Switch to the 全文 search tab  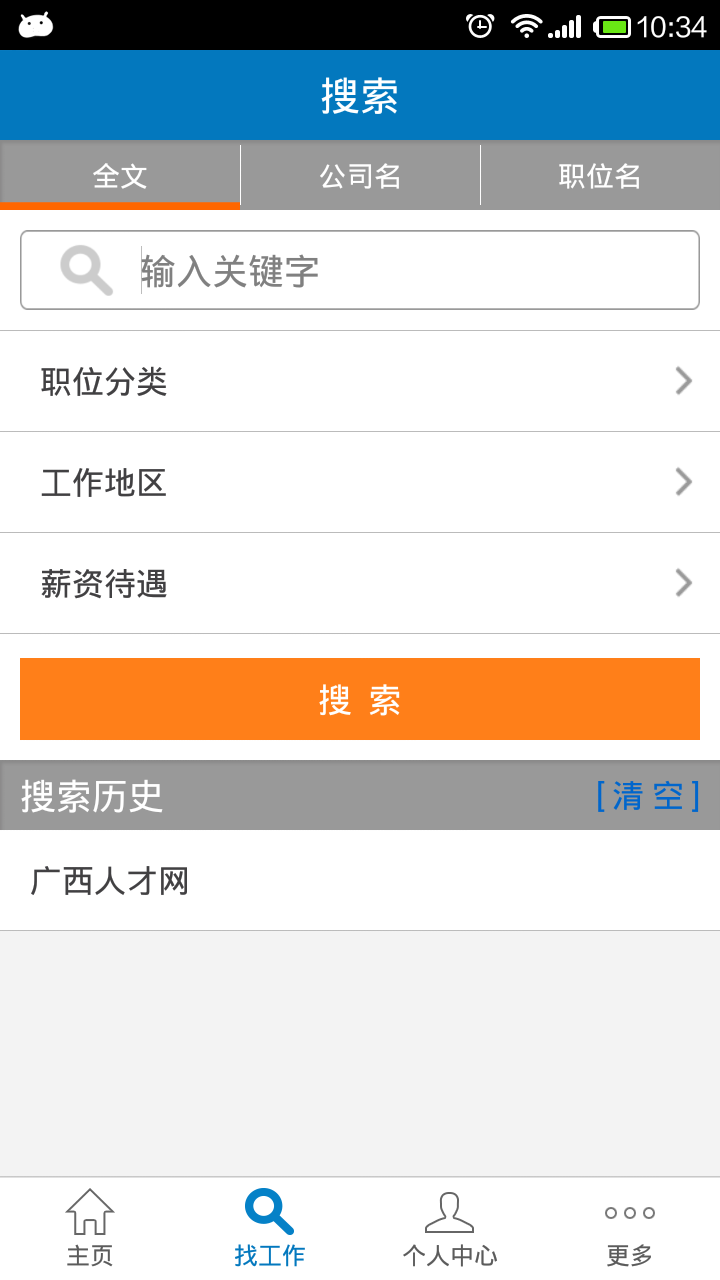pos(120,175)
